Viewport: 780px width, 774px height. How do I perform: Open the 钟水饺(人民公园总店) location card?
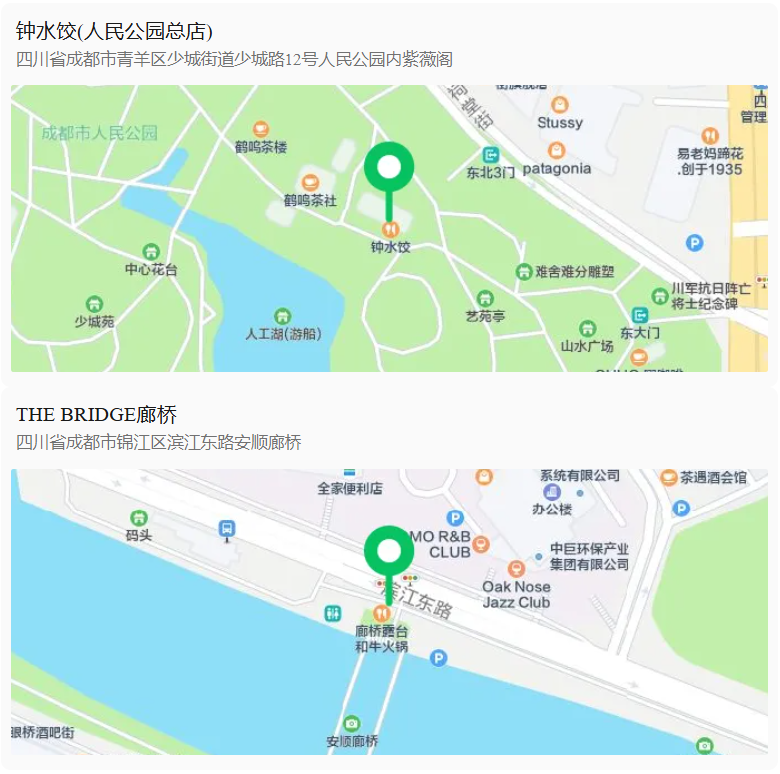[114, 32]
